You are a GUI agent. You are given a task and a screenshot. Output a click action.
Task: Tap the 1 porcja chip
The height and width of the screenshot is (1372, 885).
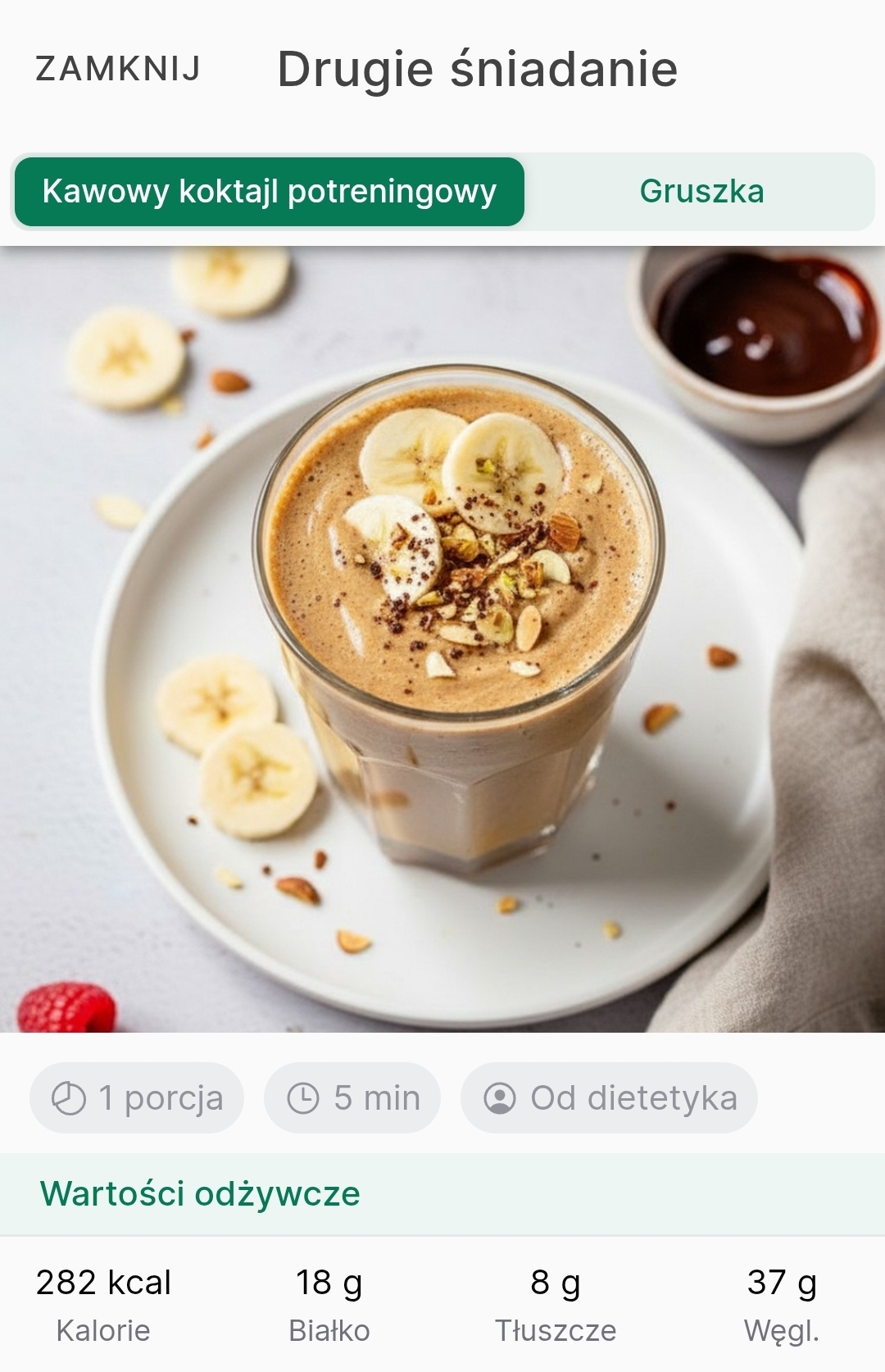point(137,1098)
